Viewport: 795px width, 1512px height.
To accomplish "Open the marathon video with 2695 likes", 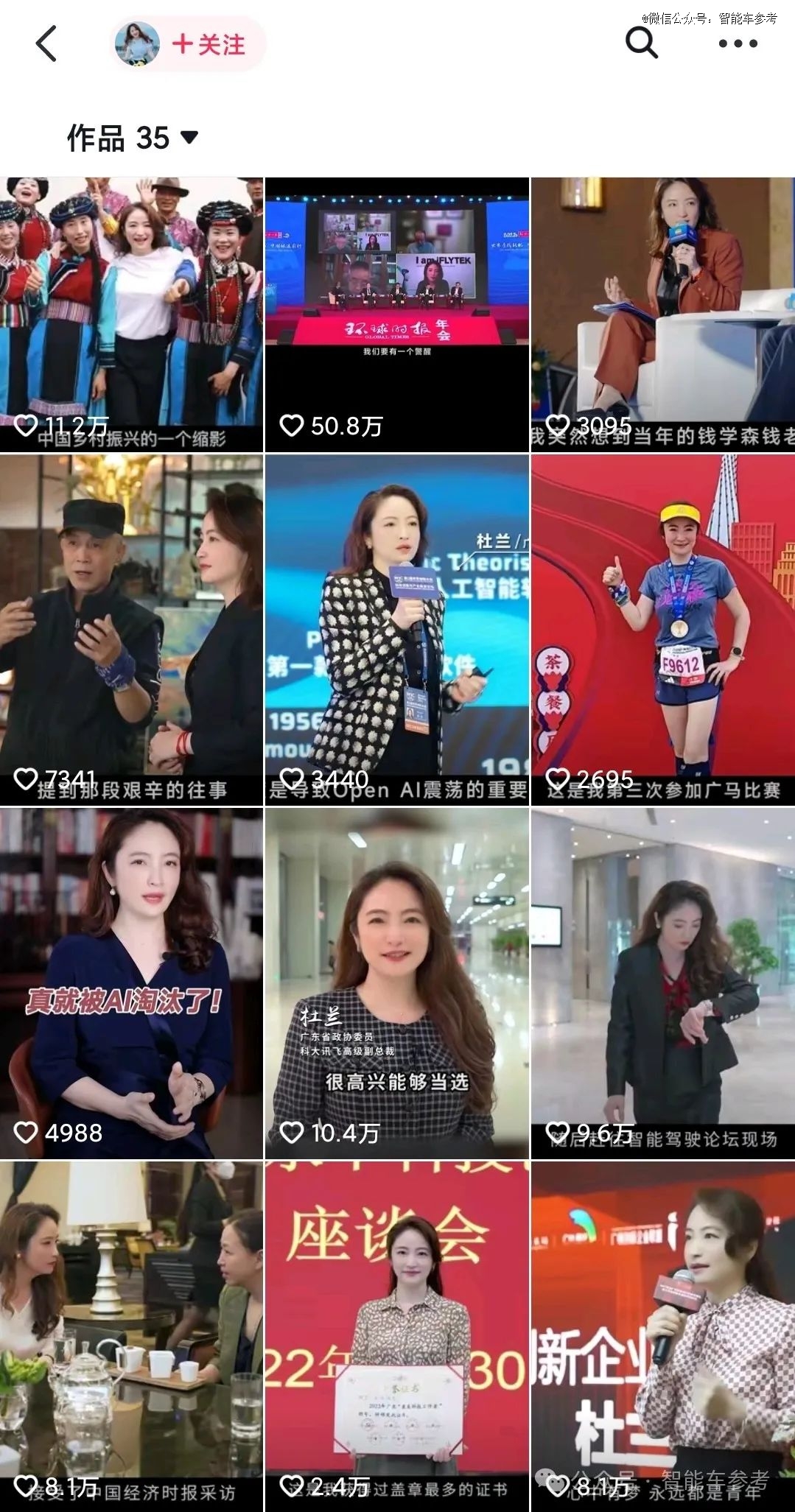I will (662, 630).
